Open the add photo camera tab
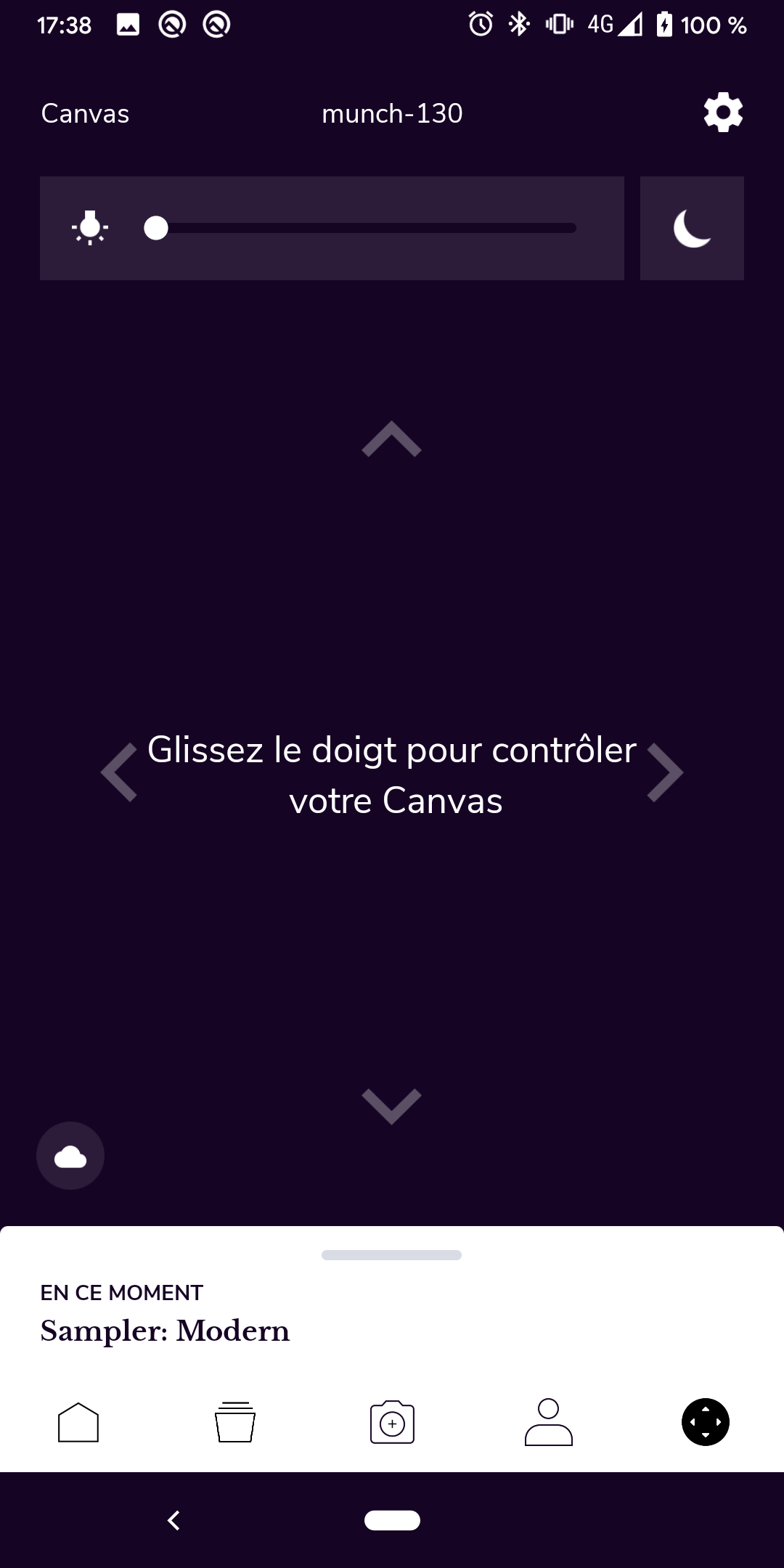Viewport: 784px width, 1568px height. pyautogui.click(x=392, y=1421)
